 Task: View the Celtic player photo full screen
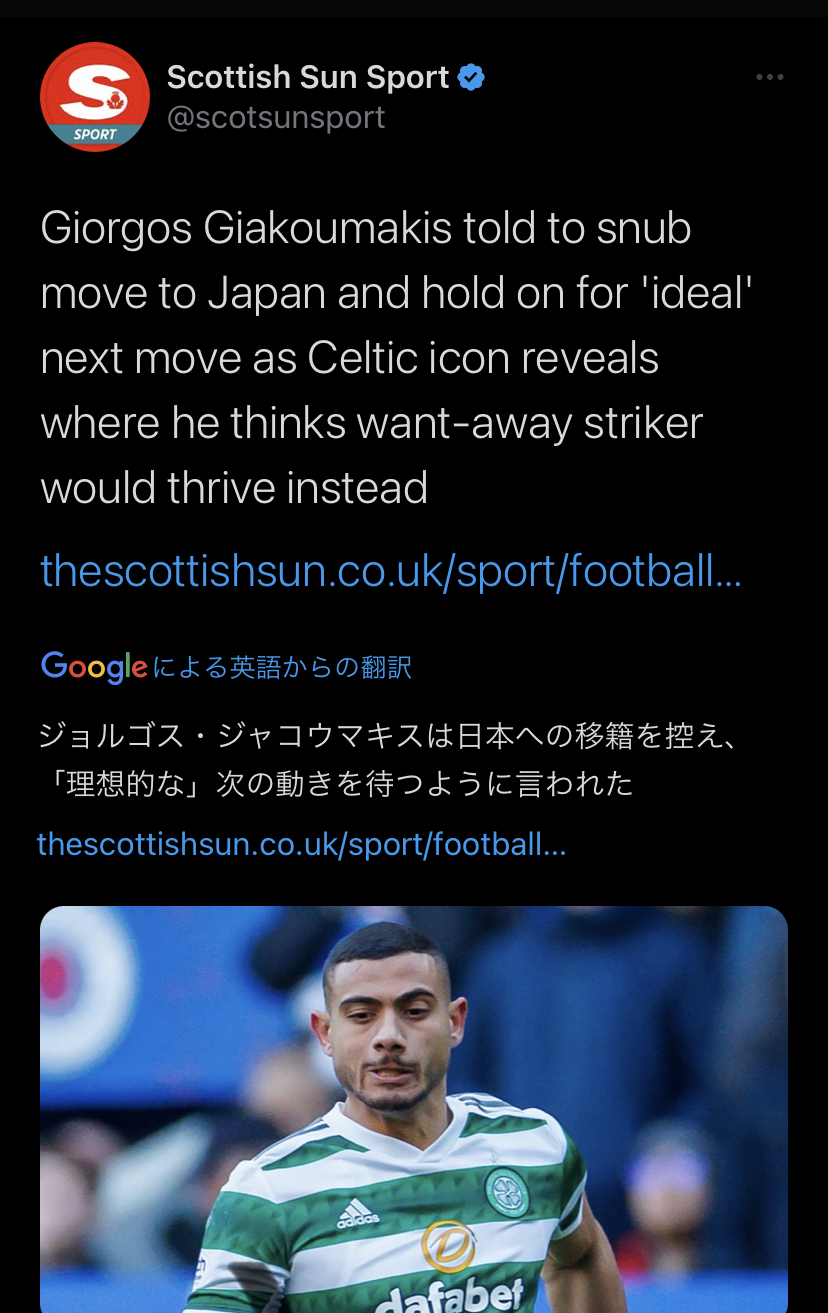(414, 1108)
